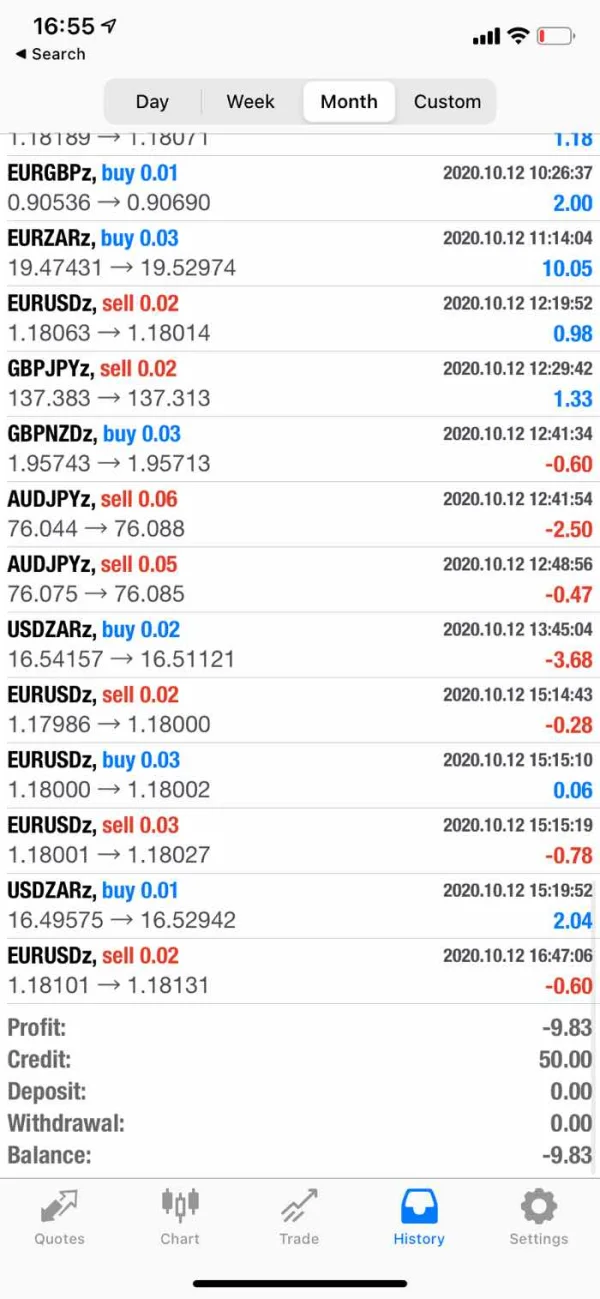Image resolution: width=600 pixels, height=1299 pixels.
Task: Open the USDZARz buy 0.01 trade
Action: tap(300, 905)
